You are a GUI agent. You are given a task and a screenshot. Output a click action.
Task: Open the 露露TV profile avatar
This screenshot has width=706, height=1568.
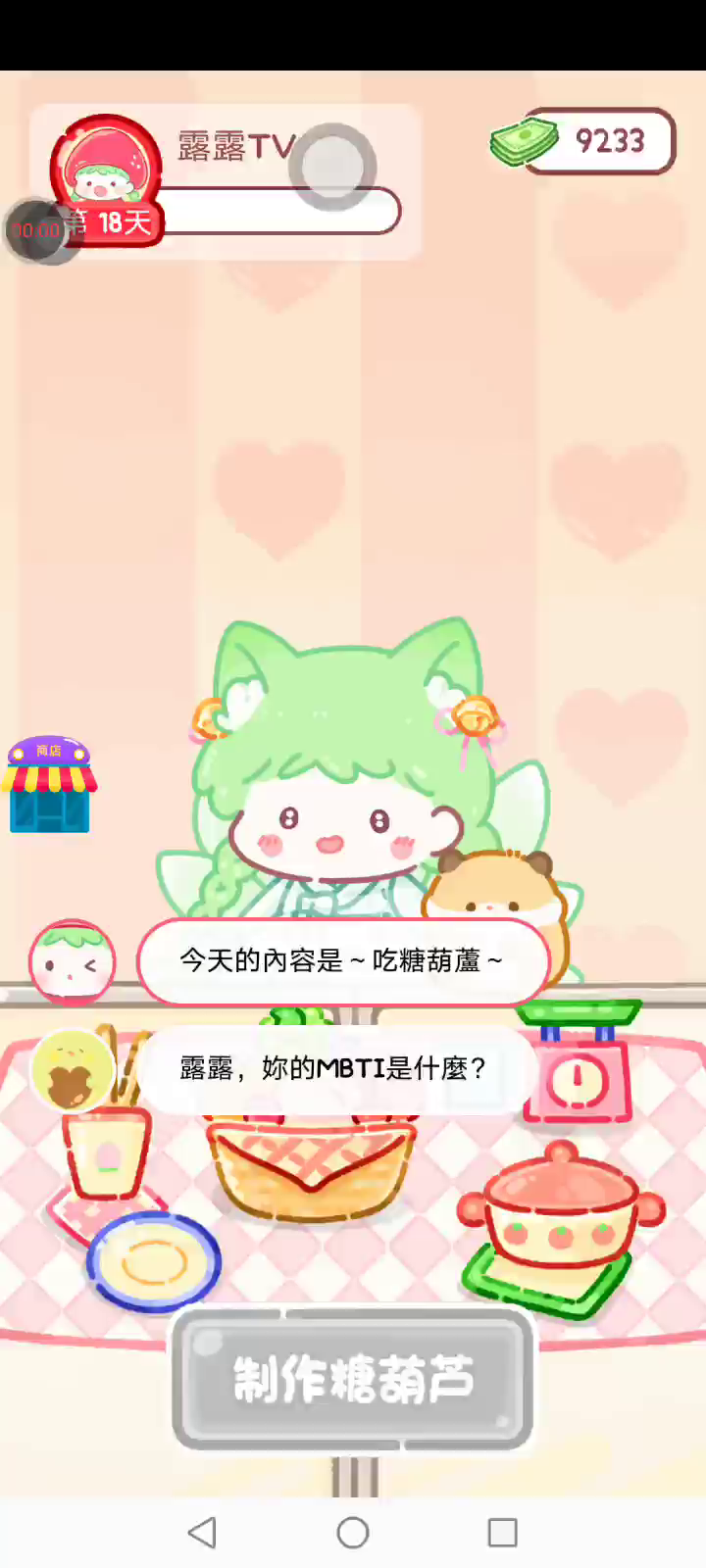click(106, 169)
